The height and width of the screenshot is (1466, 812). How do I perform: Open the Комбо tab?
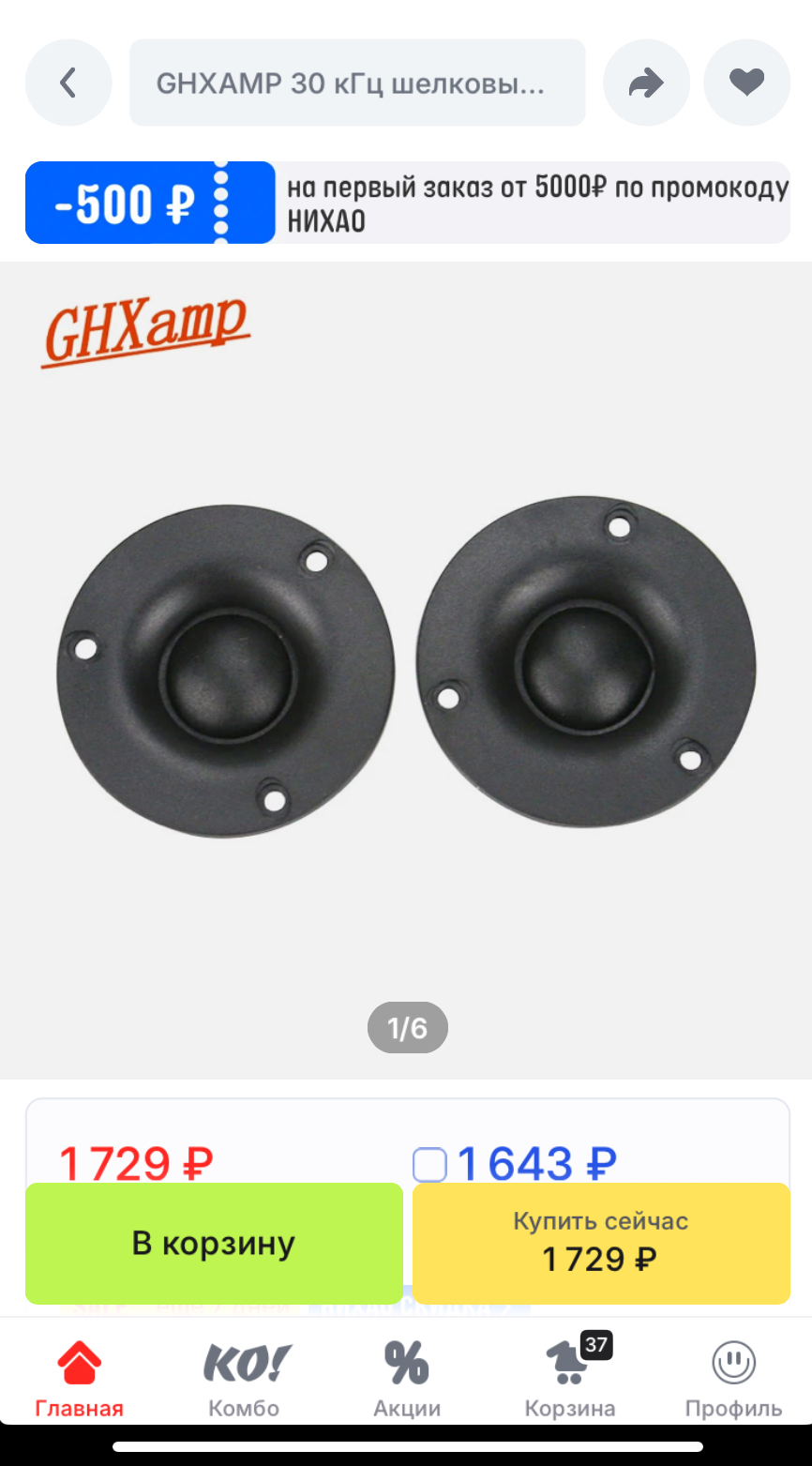[x=245, y=1377]
